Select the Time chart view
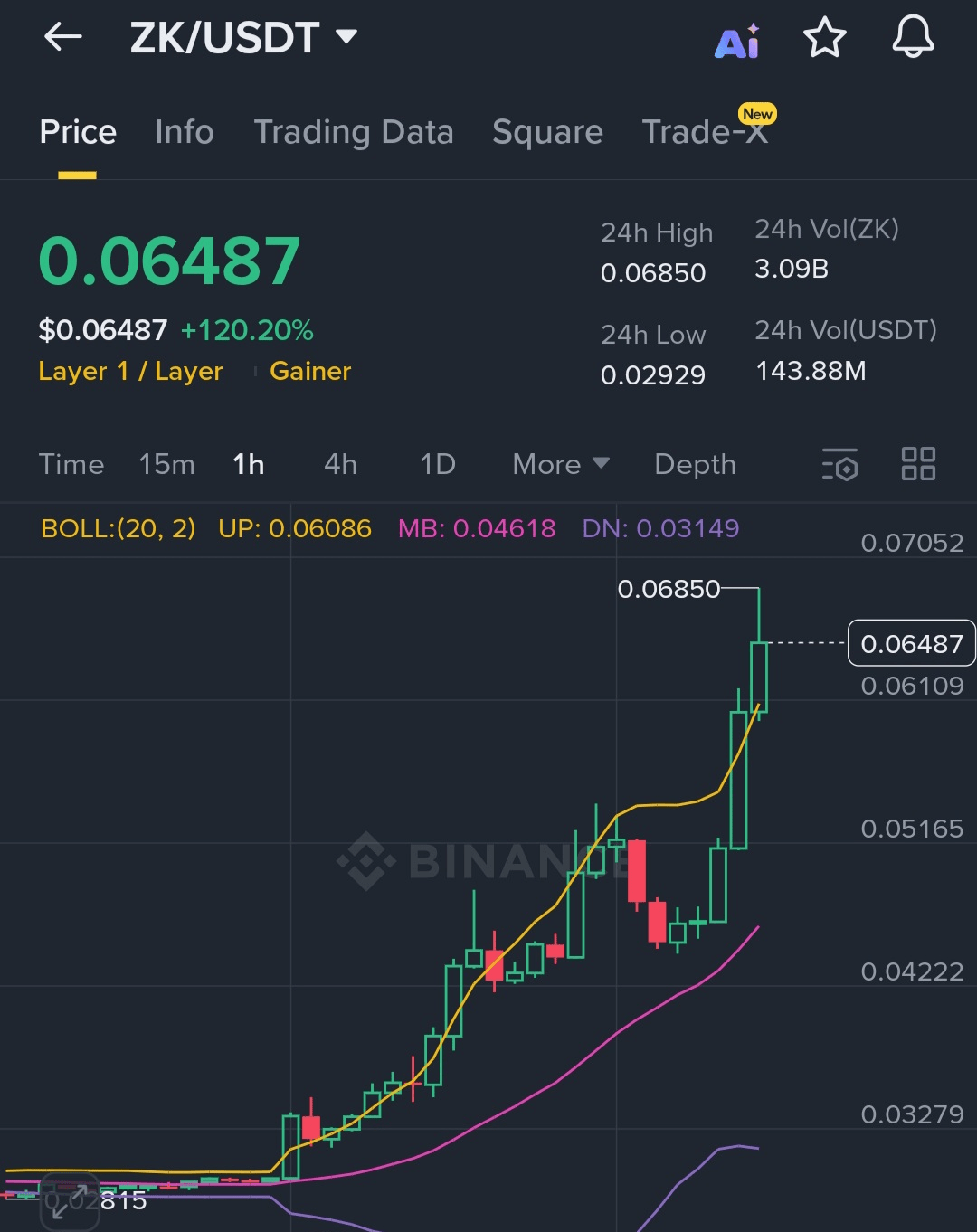This screenshot has width=977, height=1232. [71, 464]
